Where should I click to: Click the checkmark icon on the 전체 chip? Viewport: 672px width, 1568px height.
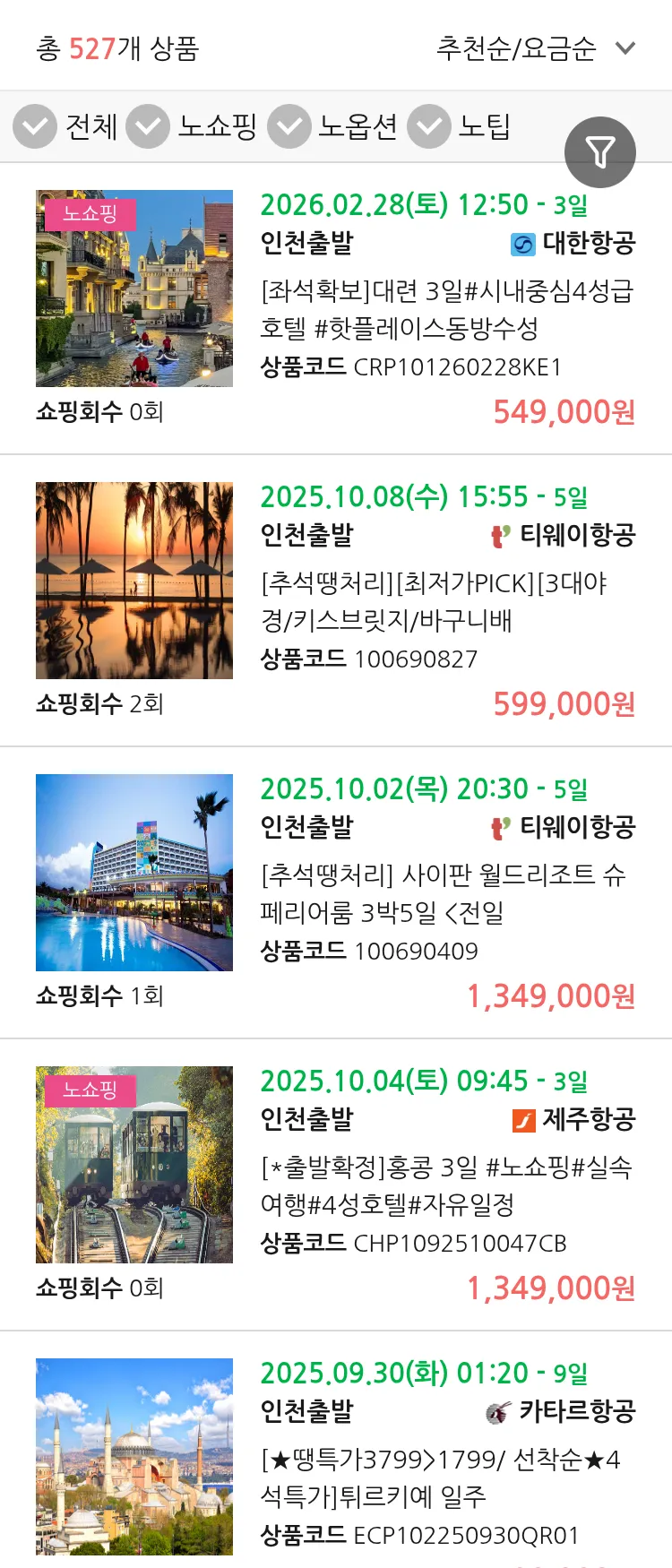[x=34, y=126]
